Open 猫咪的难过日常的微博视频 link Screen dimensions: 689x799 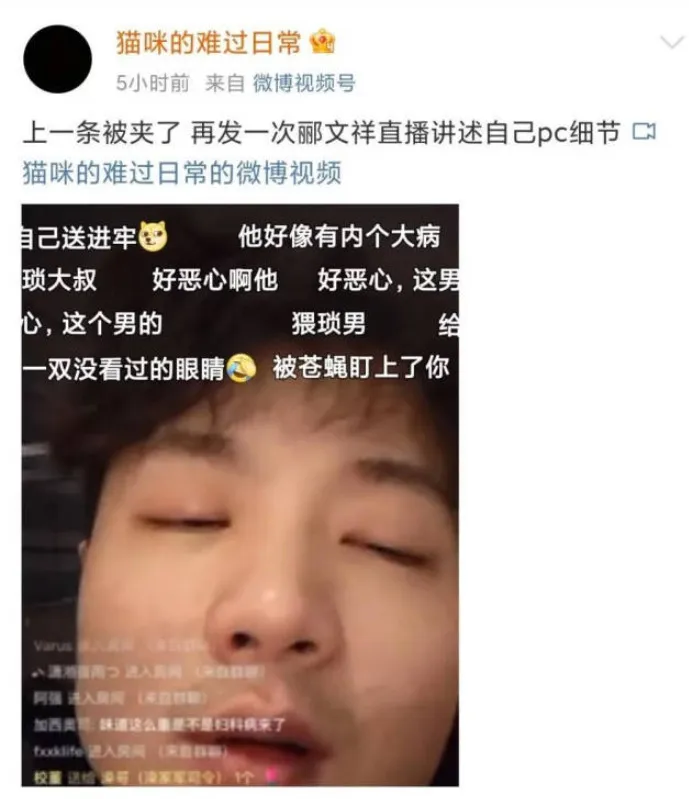pyautogui.click(x=181, y=172)
